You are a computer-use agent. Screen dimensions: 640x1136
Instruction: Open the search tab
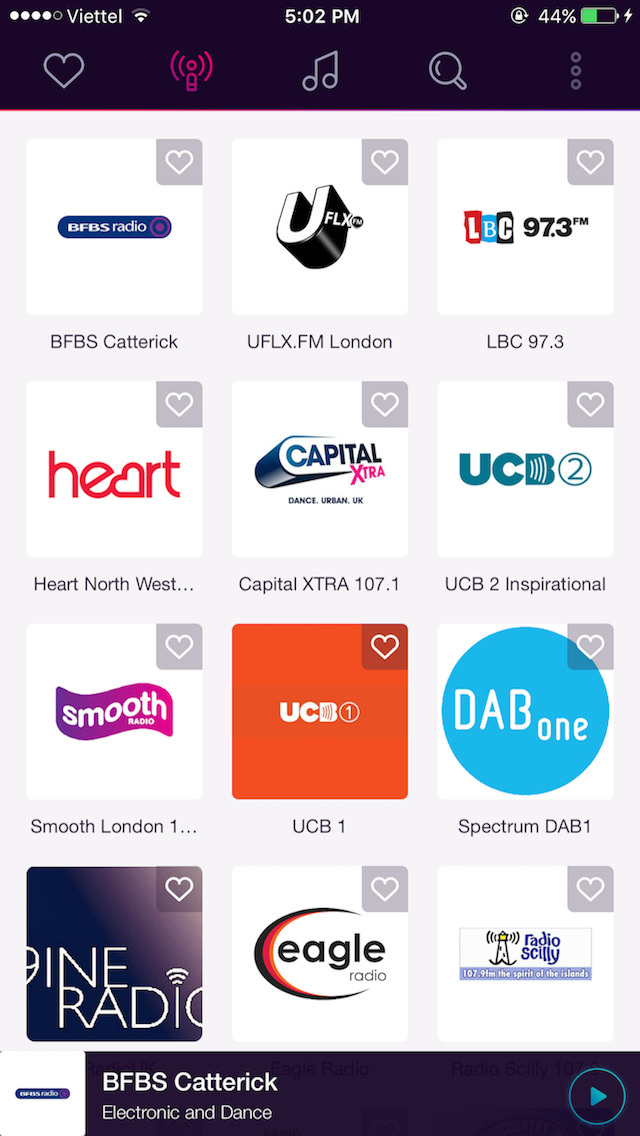(447, 71)
